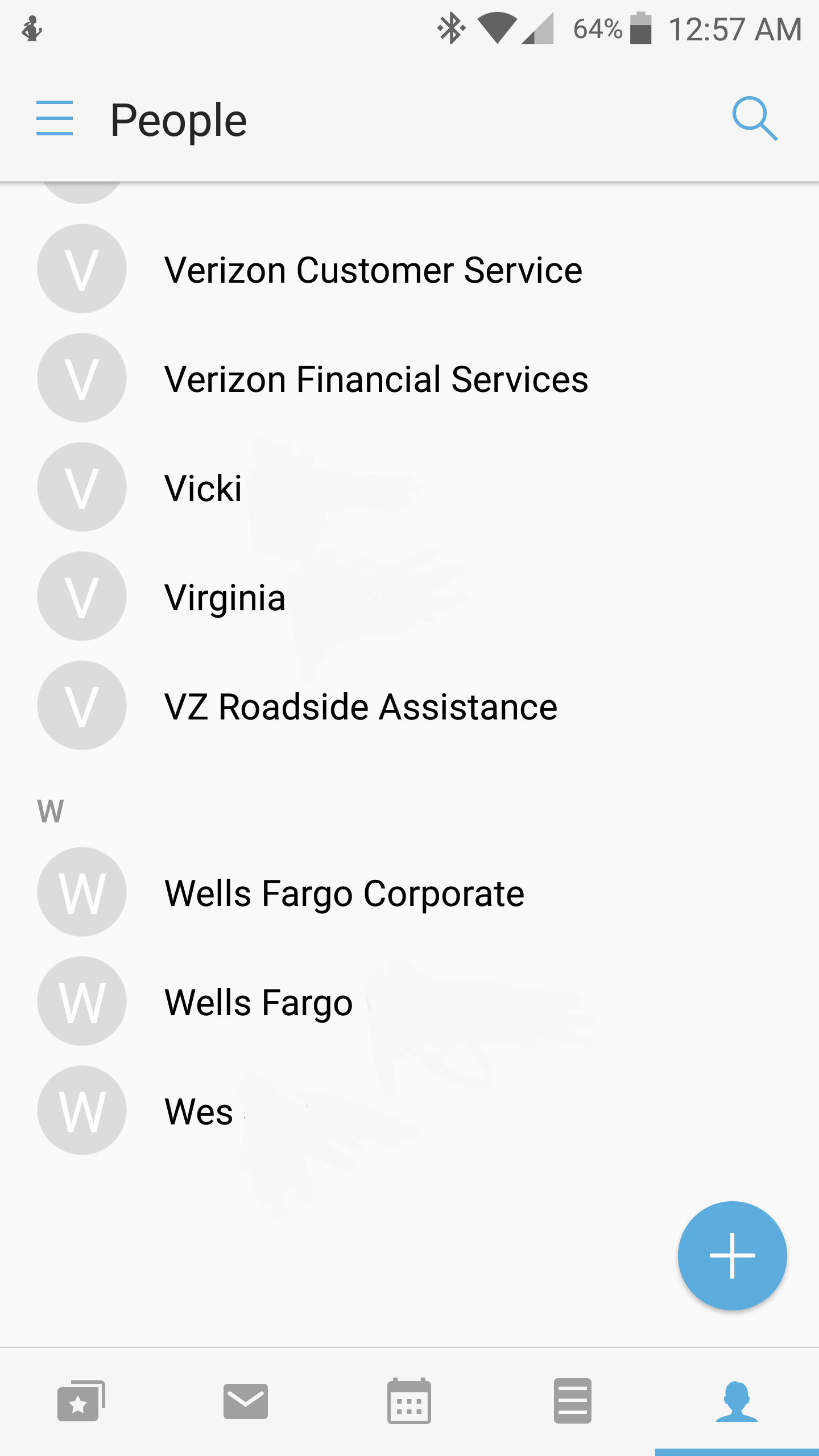Open Vicki's contact details
The height and width of the screenshot is (1456, 819).
[x=203, y=488]
